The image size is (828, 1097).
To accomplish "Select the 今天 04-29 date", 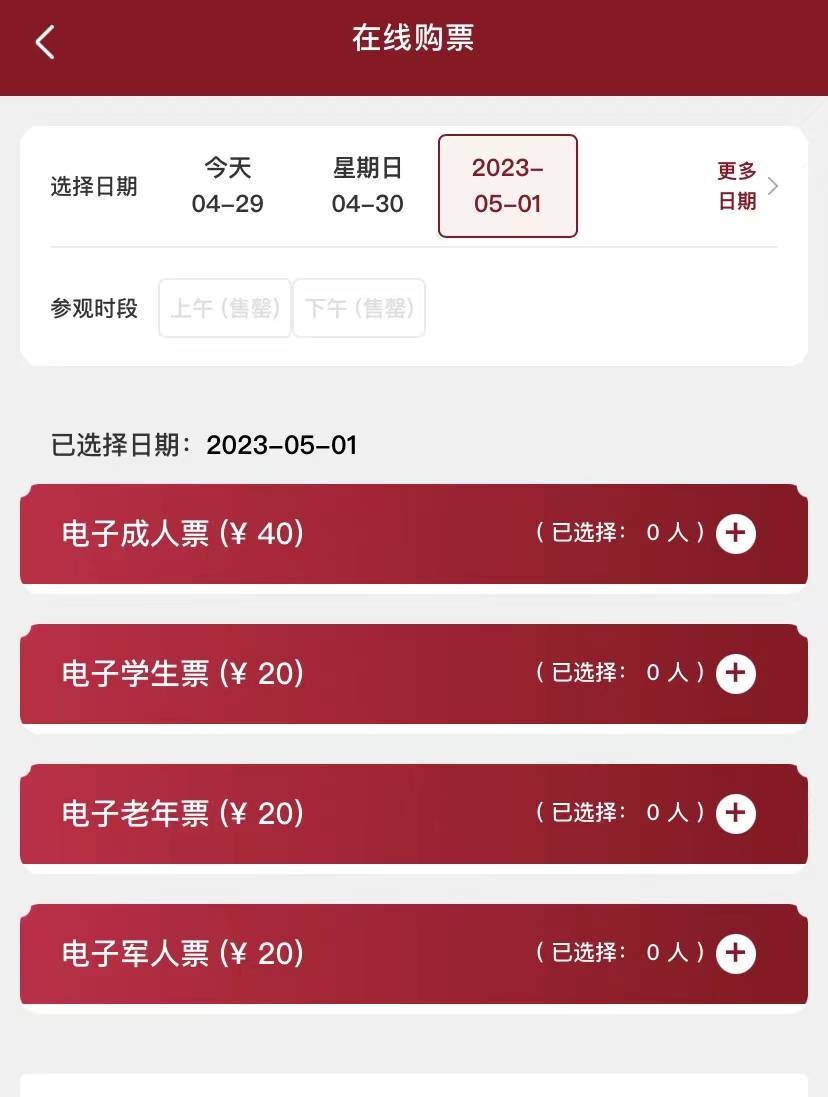I will click(x=228, y=186).
